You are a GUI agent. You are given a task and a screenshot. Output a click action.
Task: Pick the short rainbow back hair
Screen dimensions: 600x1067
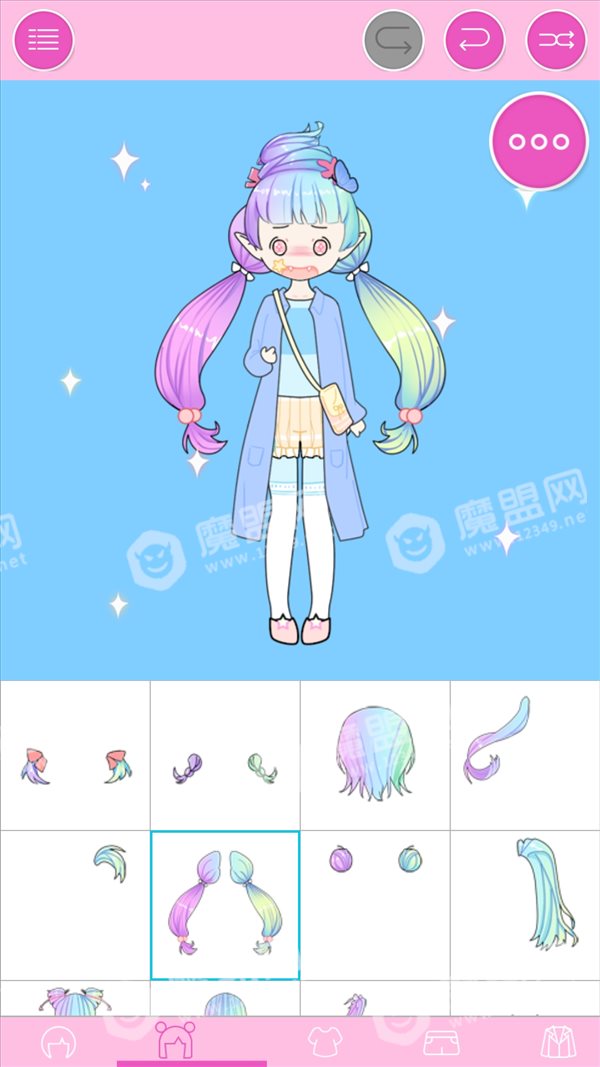point(375,755)
